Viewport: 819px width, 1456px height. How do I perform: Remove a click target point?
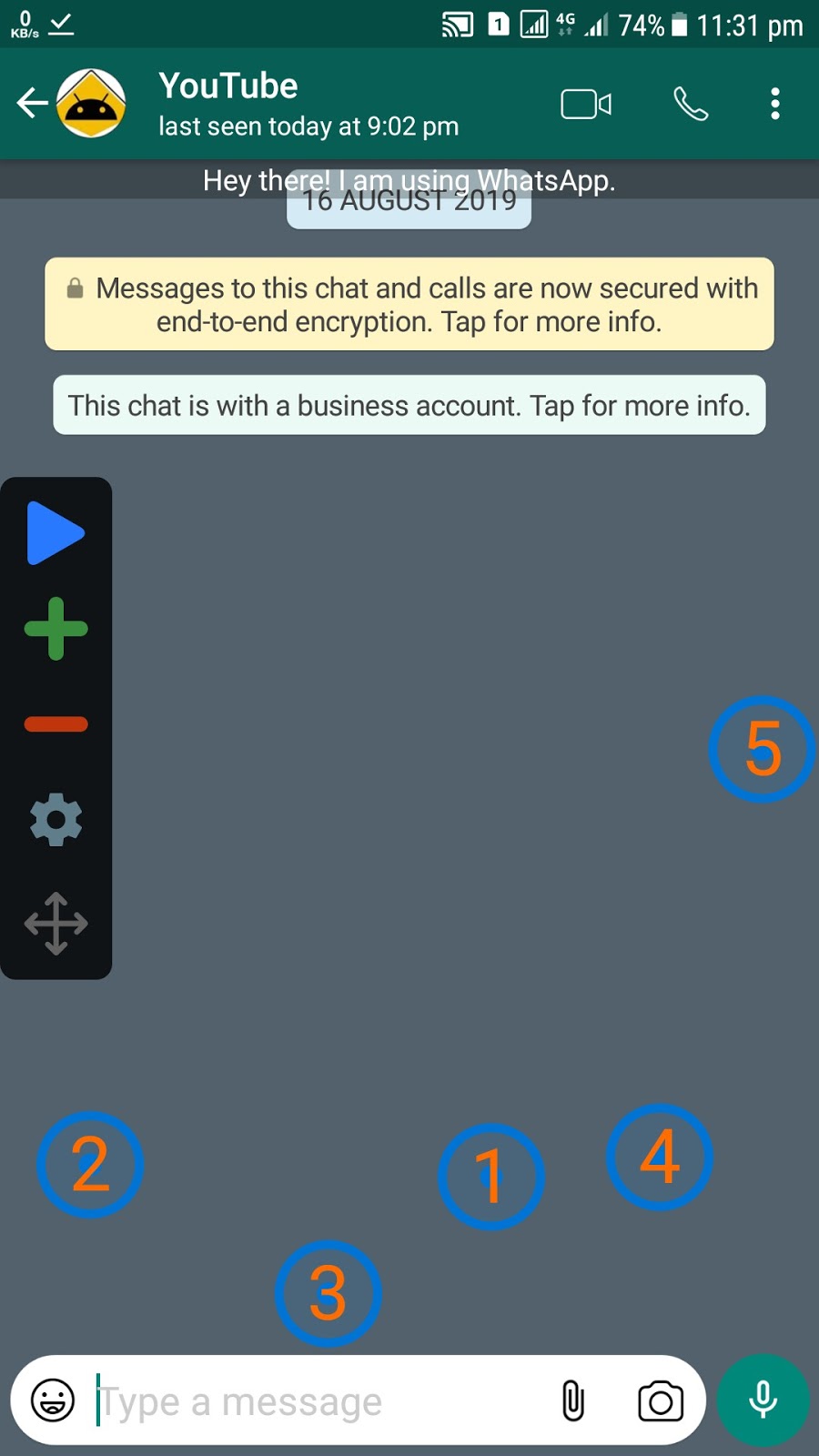pos(56,724)
